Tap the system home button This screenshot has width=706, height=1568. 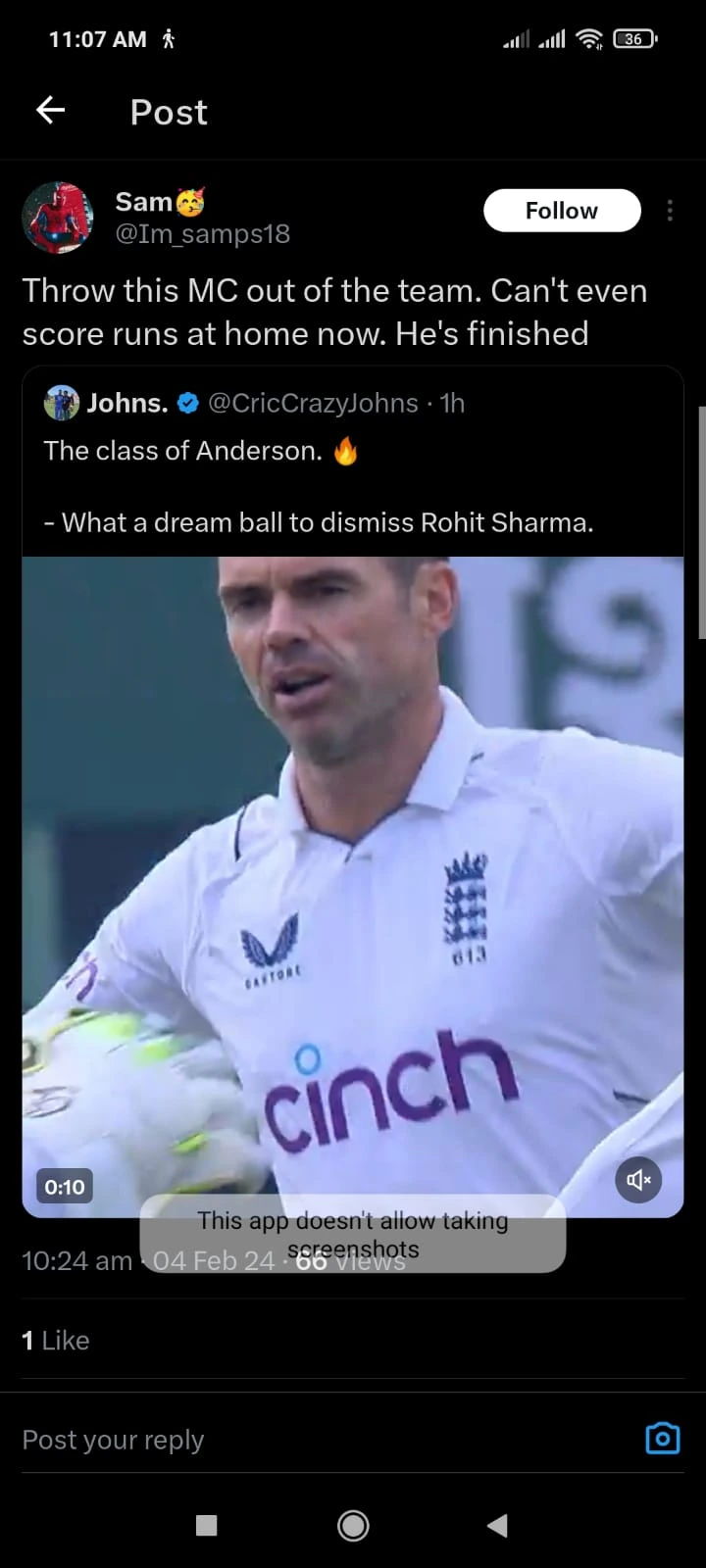tap(353, 1525)
